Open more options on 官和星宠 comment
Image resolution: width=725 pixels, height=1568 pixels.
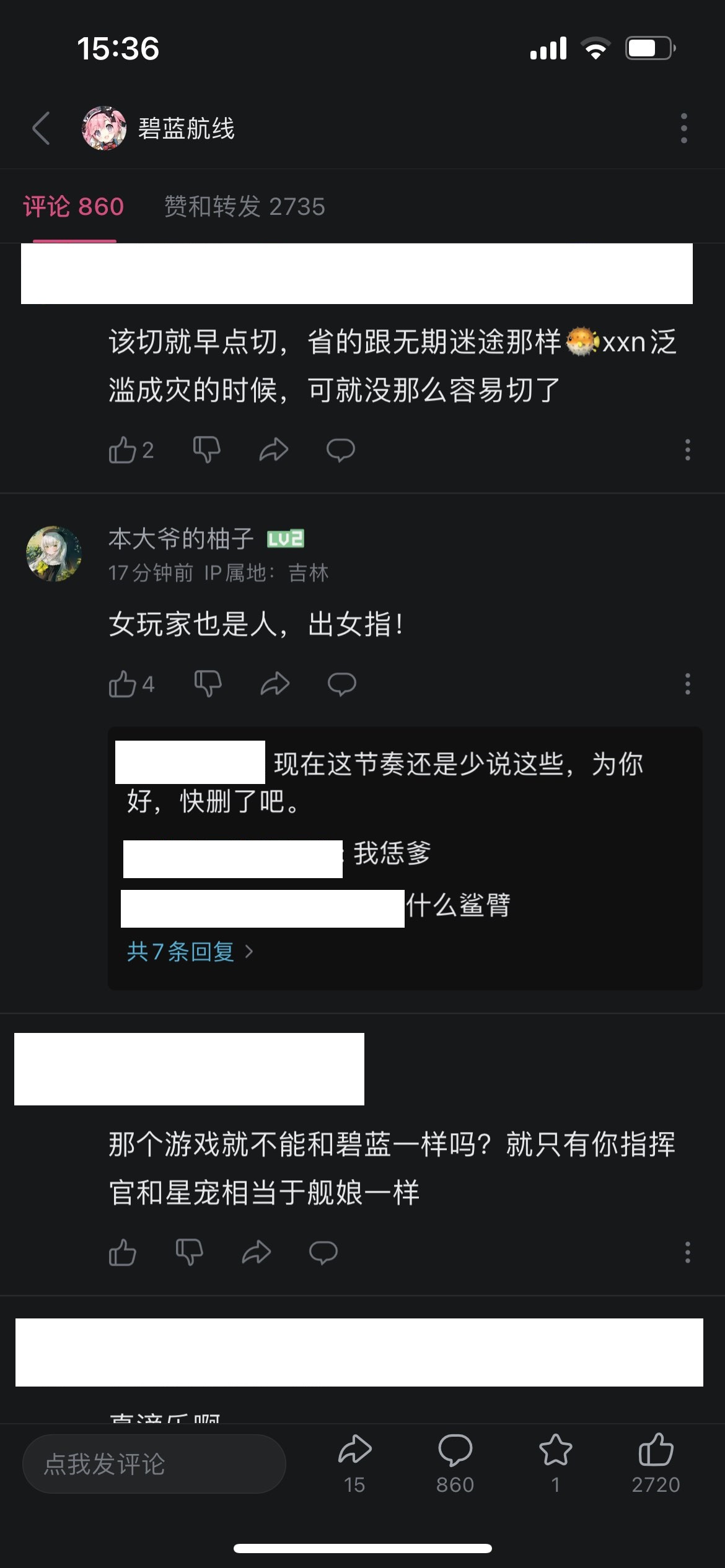pos(687,1253)
